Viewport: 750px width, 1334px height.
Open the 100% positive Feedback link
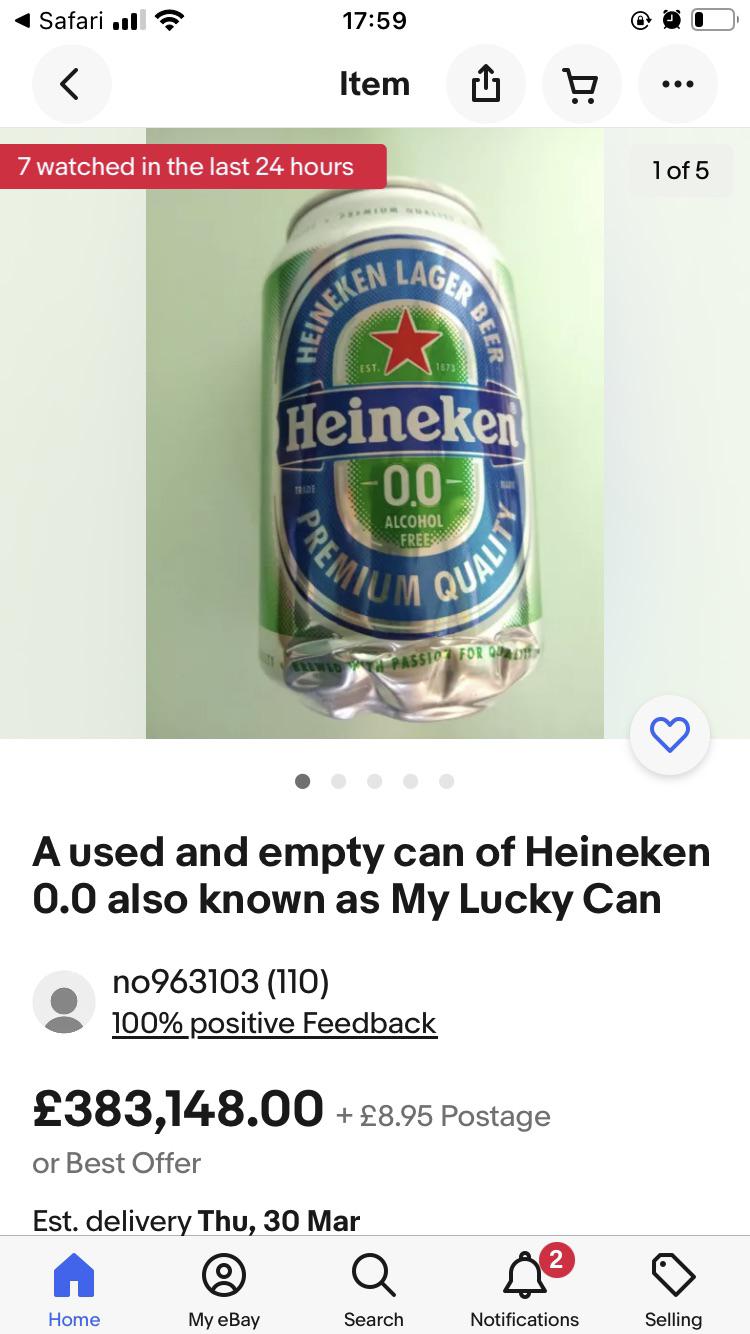point(274,1023)
